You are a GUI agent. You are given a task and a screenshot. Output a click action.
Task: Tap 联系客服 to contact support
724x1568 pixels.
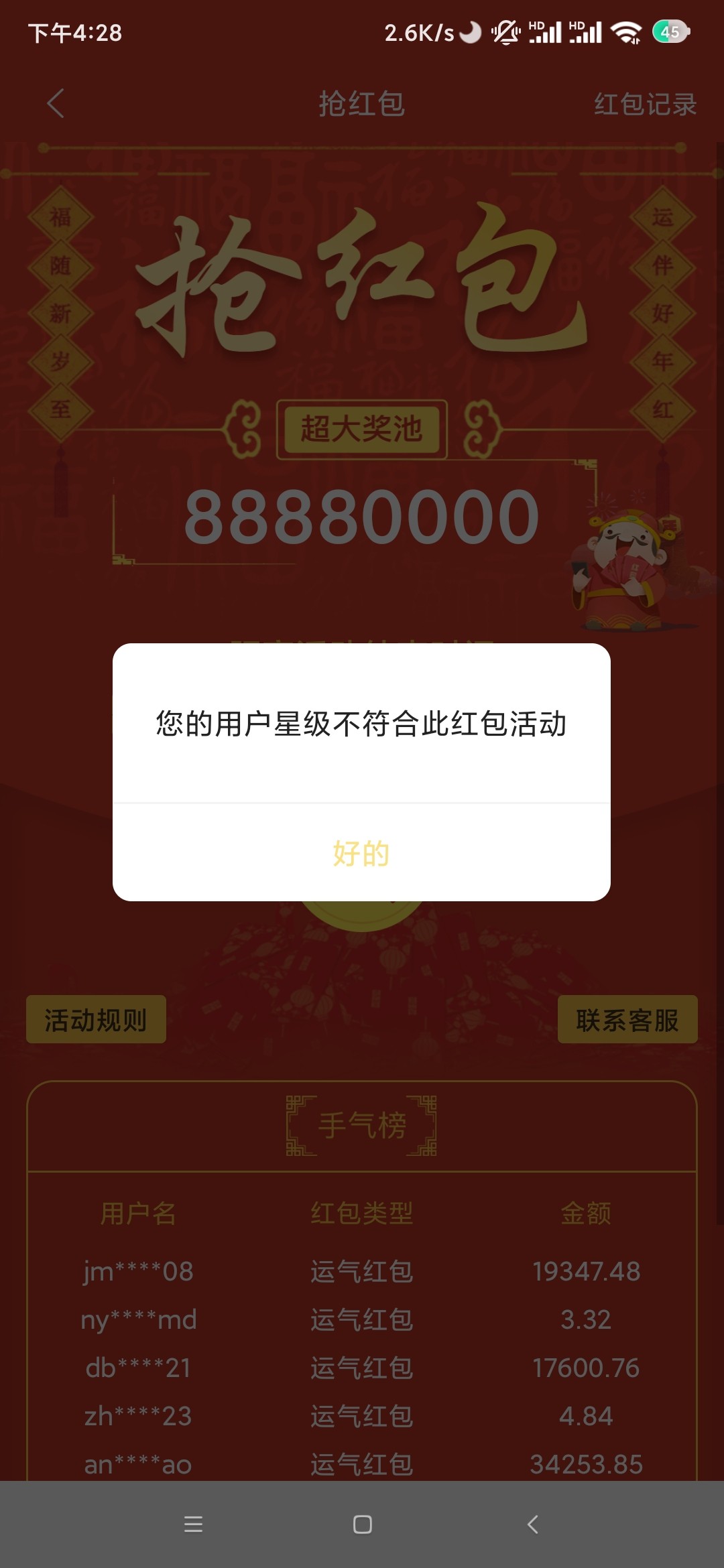627,1020
